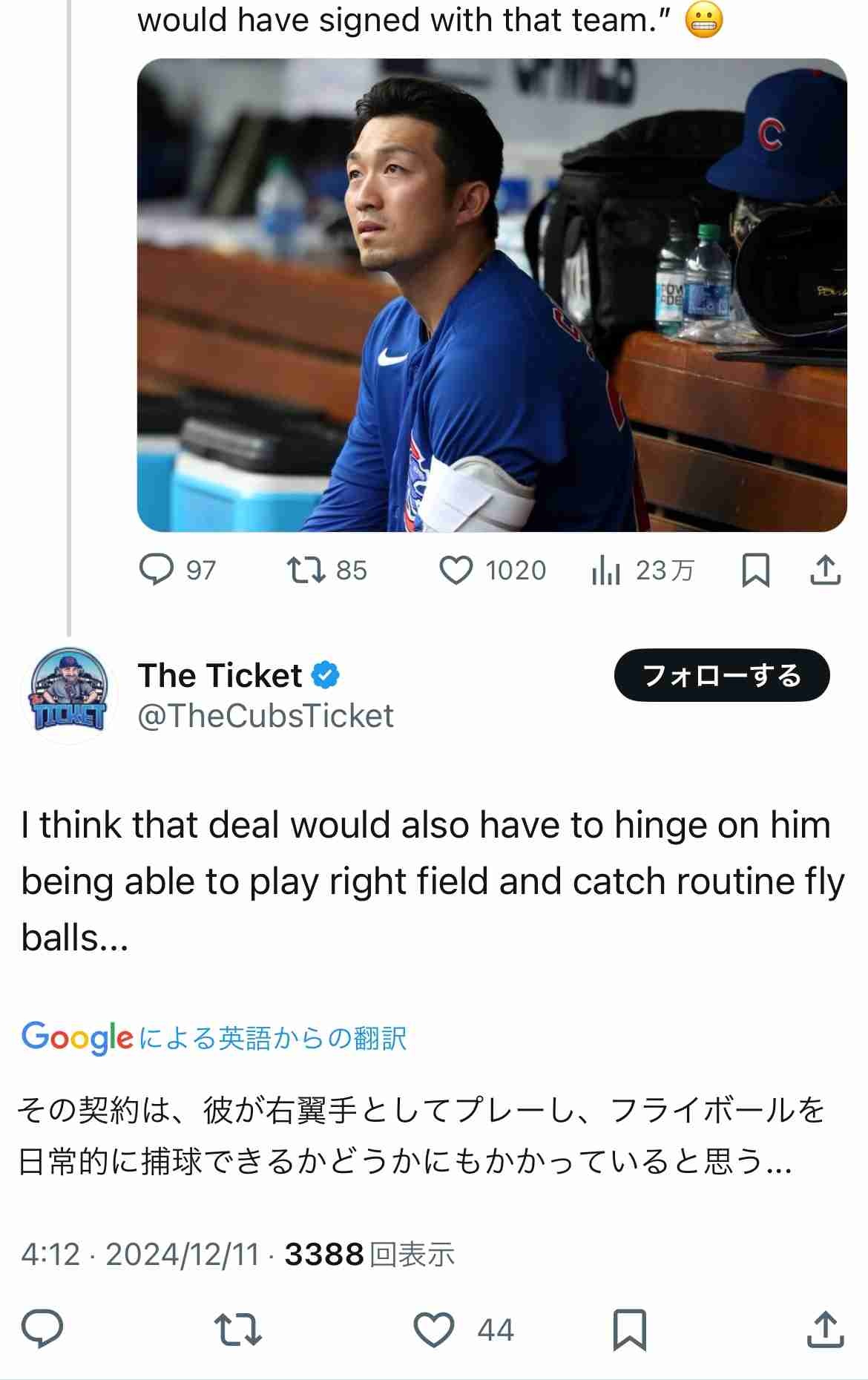View analytics showing 23万 views
This screenshot has height=1380, width=868.
coord(606,571)
